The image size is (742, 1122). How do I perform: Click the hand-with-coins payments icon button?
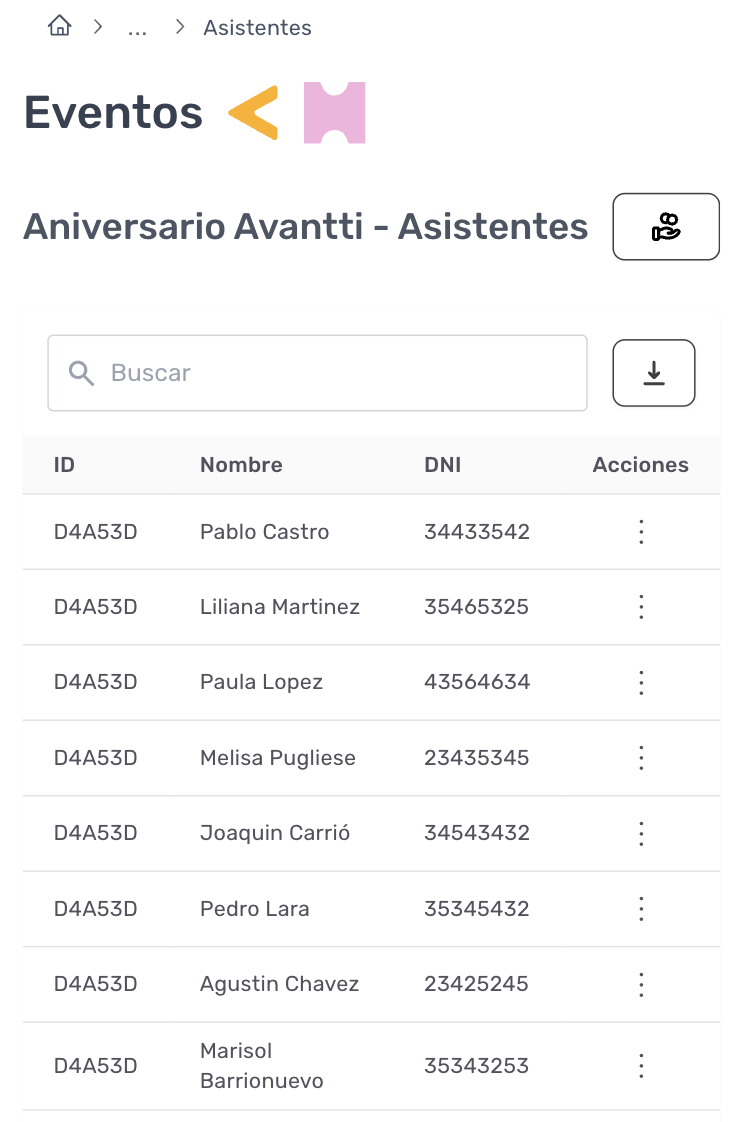[665, 226]
